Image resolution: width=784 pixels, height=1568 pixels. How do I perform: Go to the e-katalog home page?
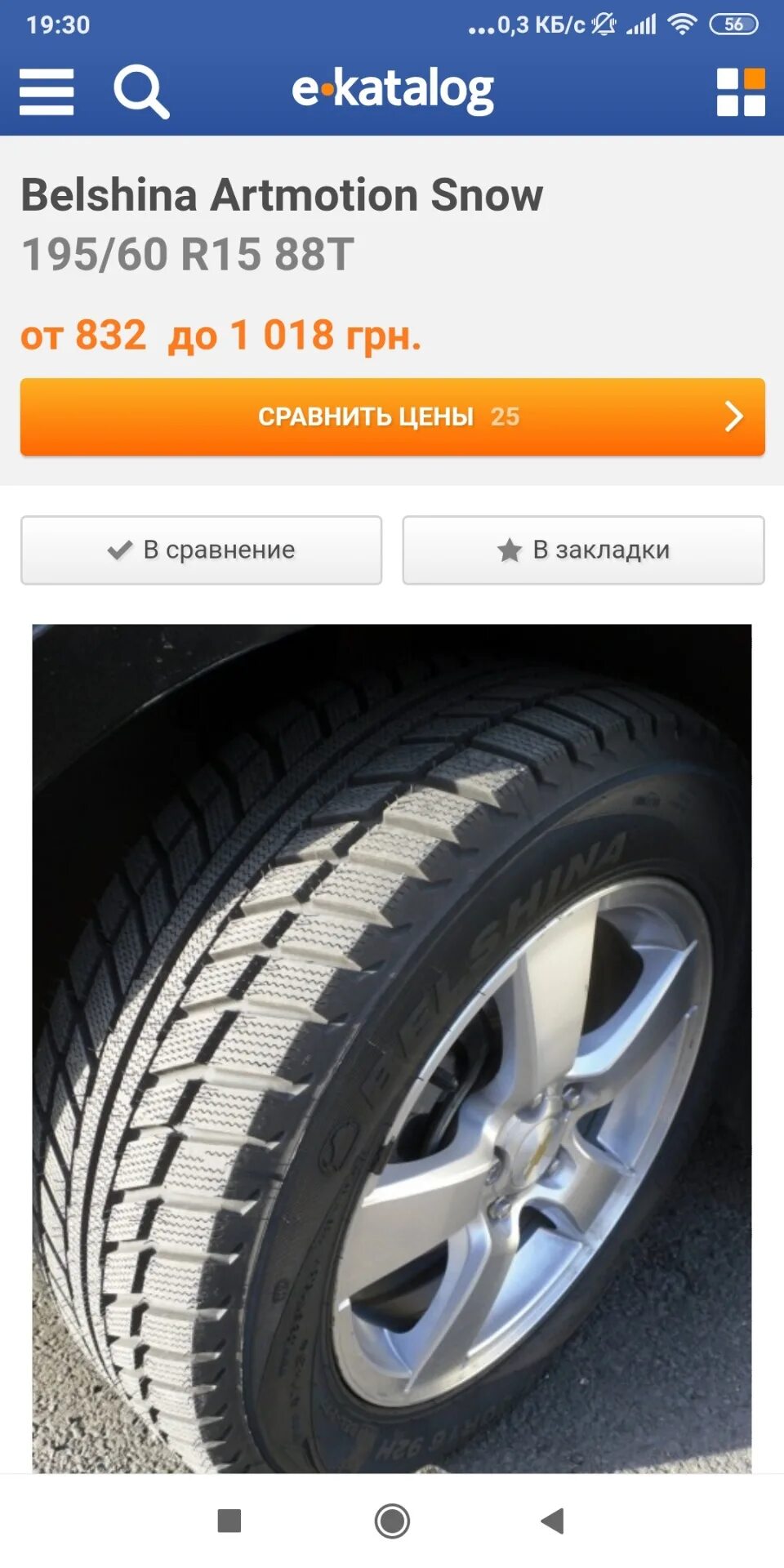(393, 90)
